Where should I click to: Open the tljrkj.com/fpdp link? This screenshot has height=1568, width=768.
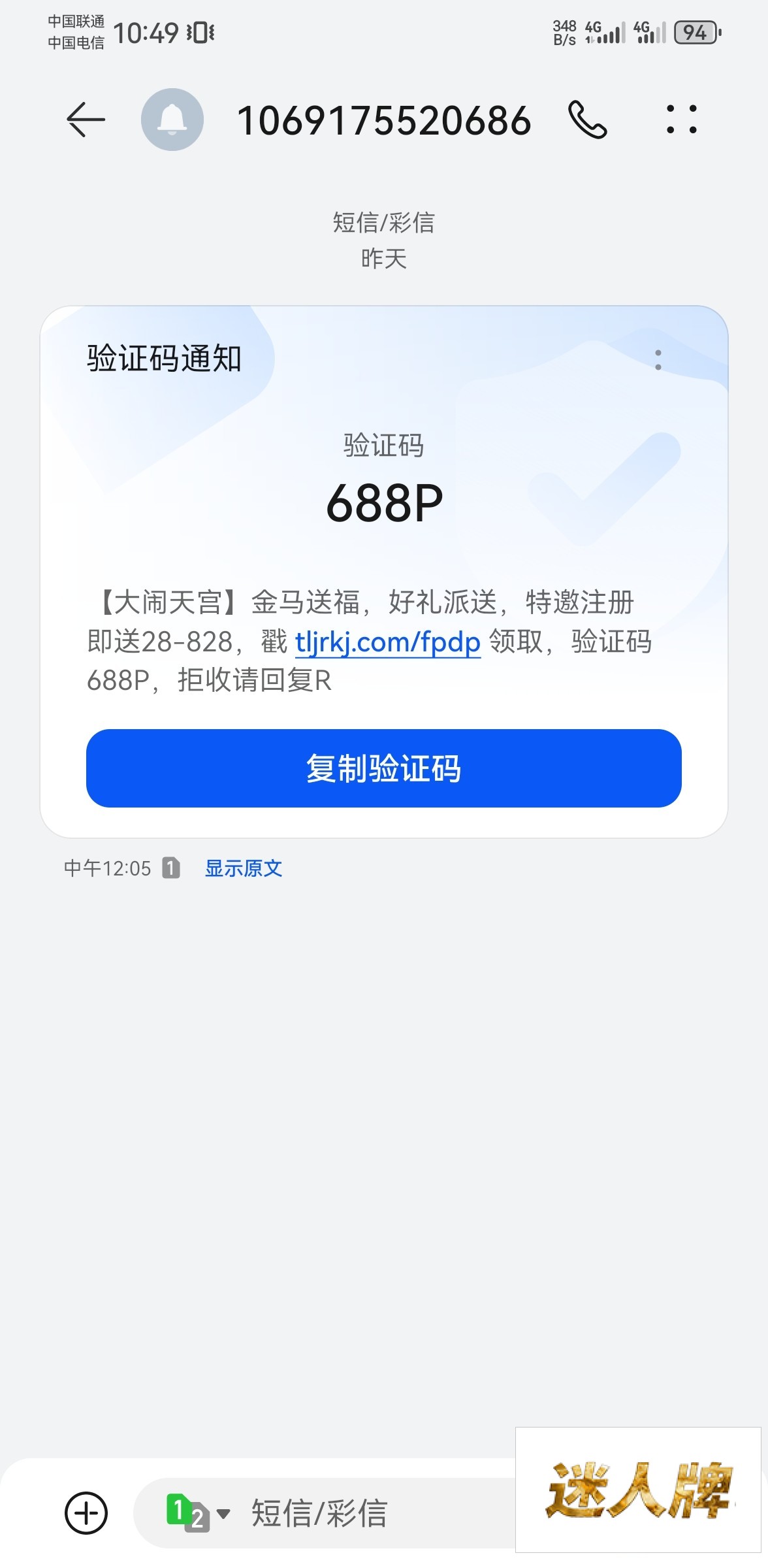pos(387,642)
